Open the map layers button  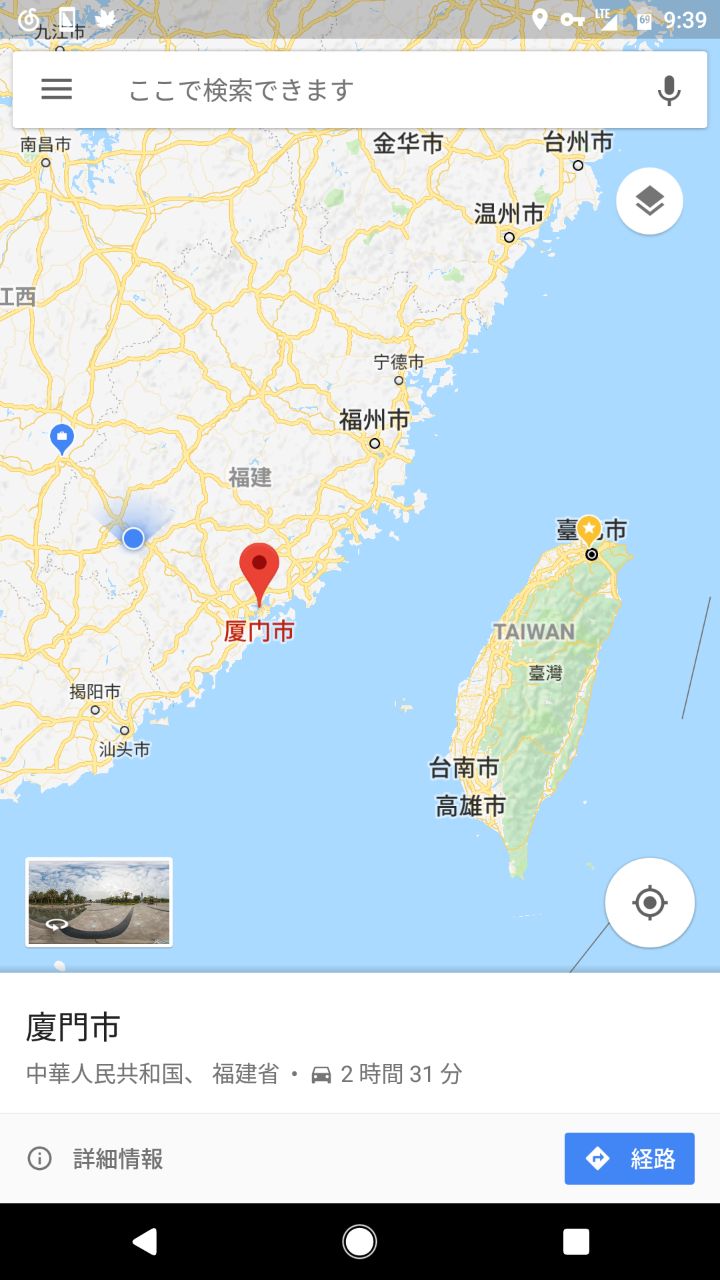tap(650, 201)
